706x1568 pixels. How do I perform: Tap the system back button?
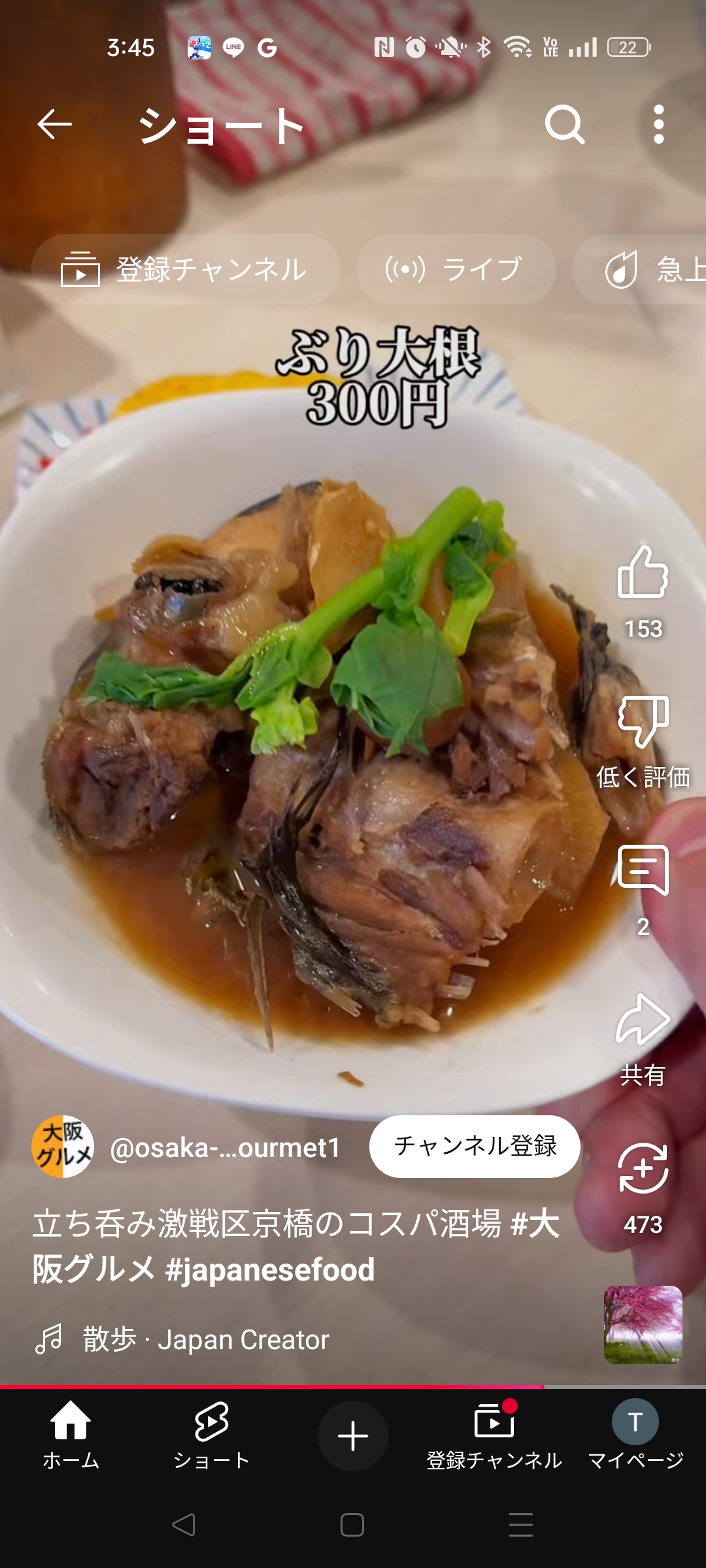pyautogui.click(x=184, y=1525)
